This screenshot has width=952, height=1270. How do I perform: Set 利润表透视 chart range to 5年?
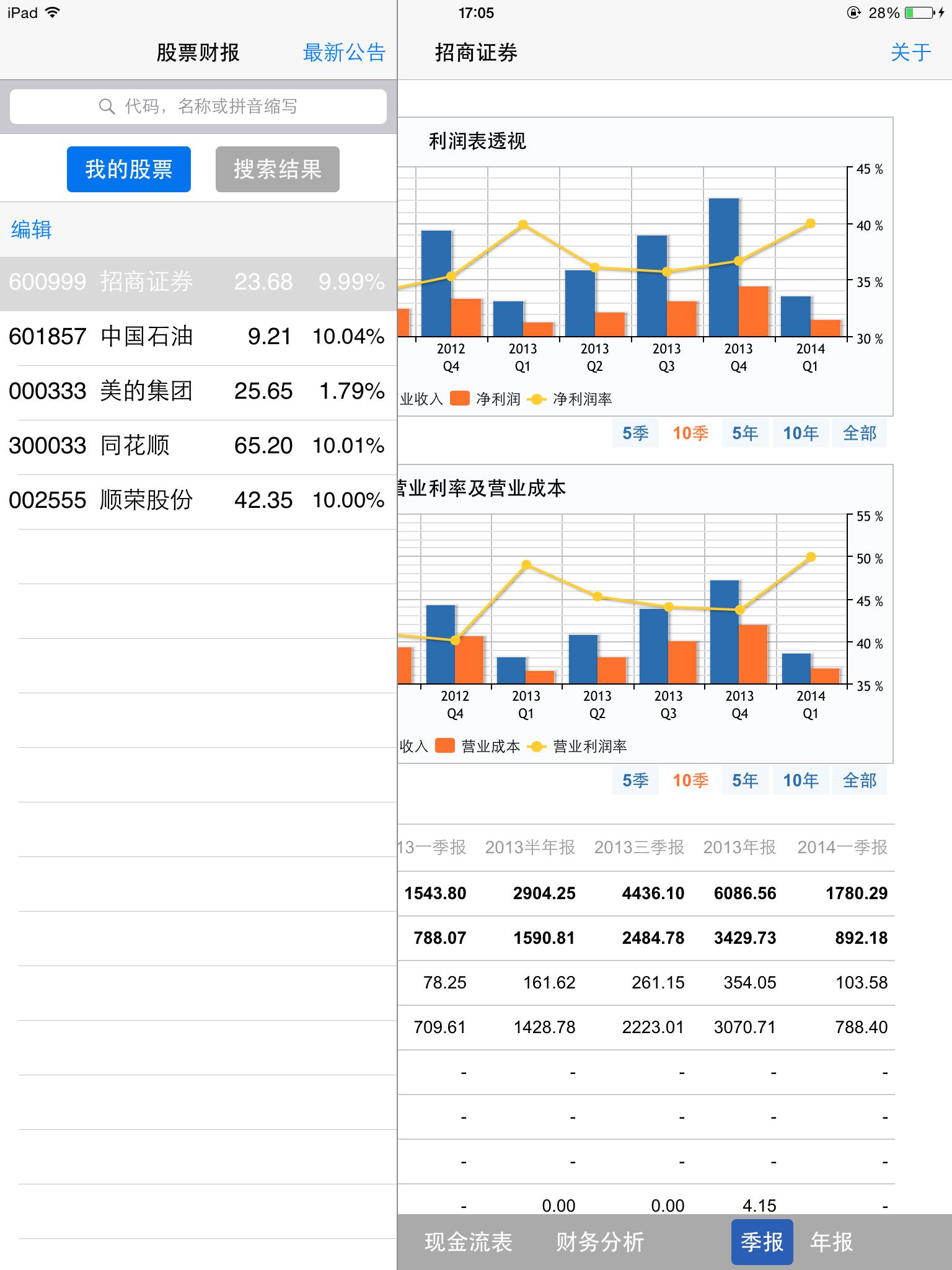point(745,433)
